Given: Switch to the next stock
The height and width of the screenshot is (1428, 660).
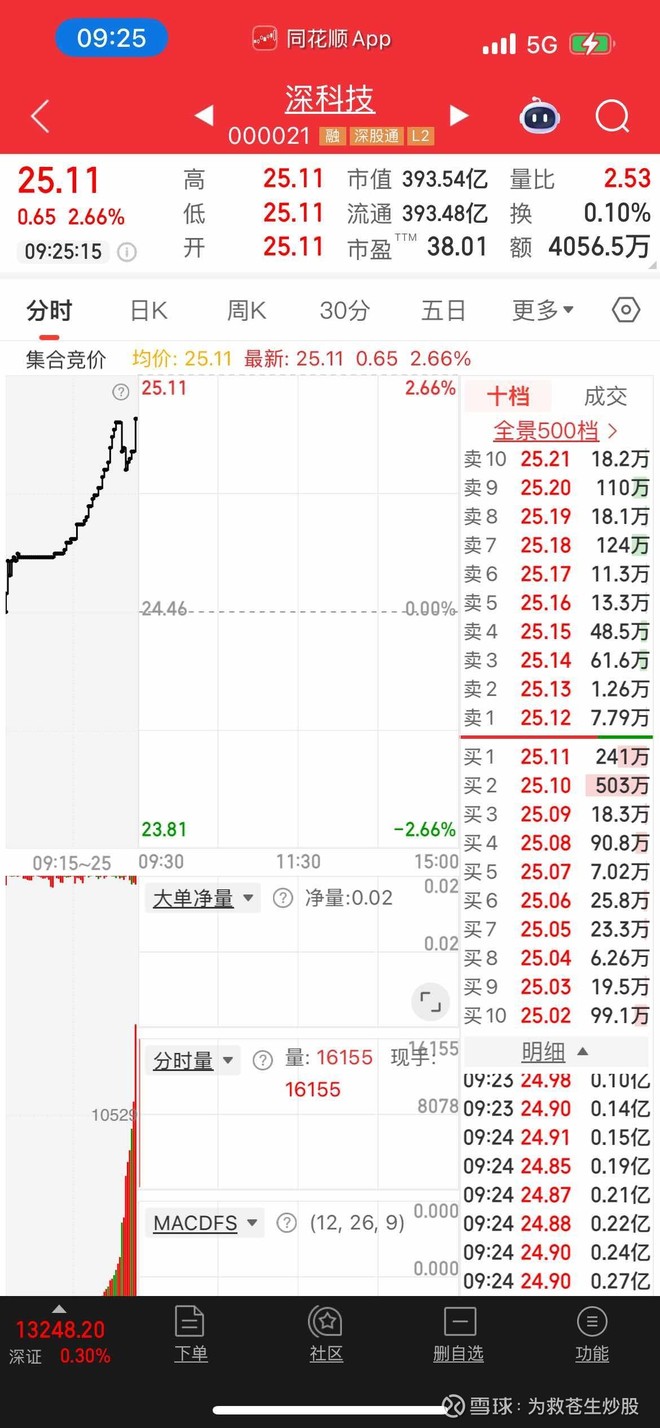Looking at the screenshot, I should (x=459, y=116).
